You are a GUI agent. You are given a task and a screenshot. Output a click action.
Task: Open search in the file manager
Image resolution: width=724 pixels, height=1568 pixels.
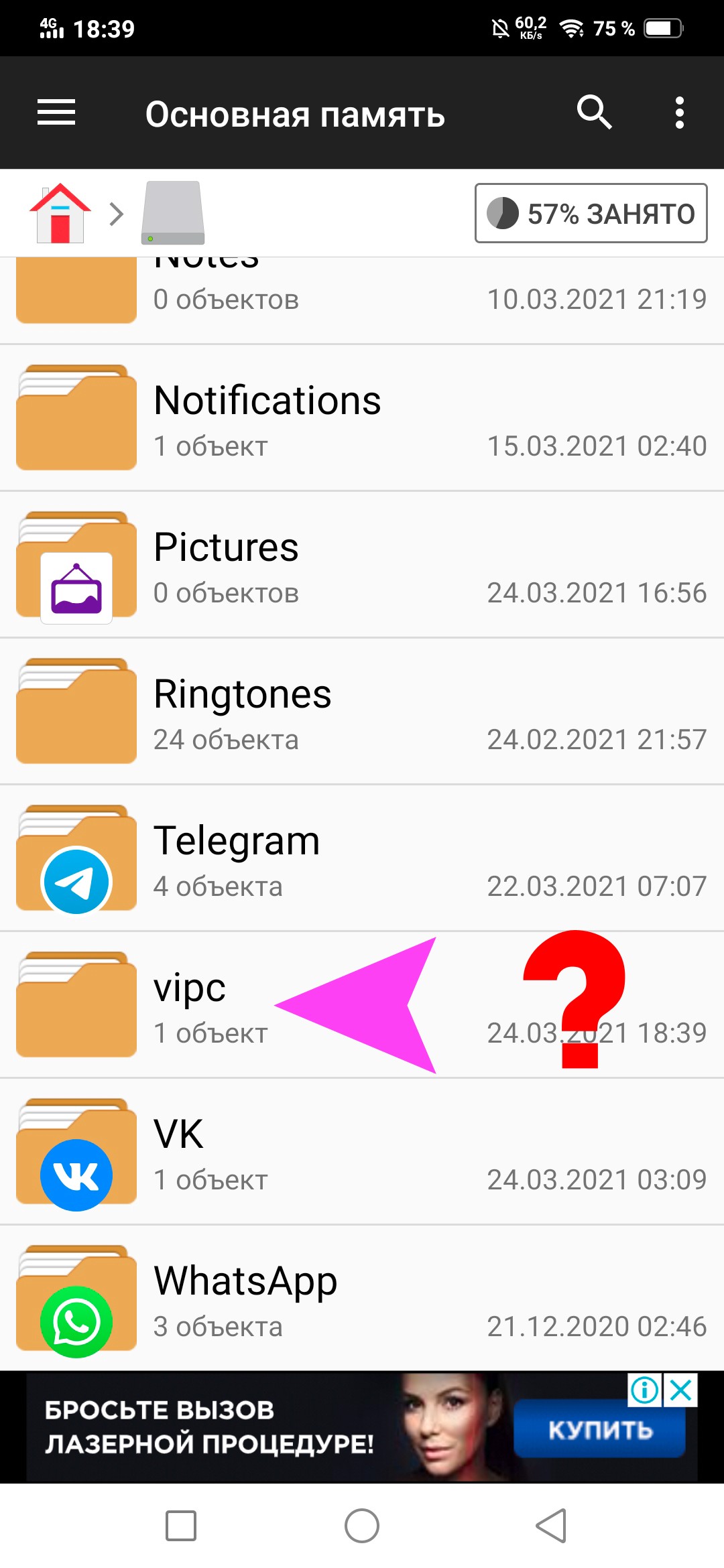coord(594,113)
